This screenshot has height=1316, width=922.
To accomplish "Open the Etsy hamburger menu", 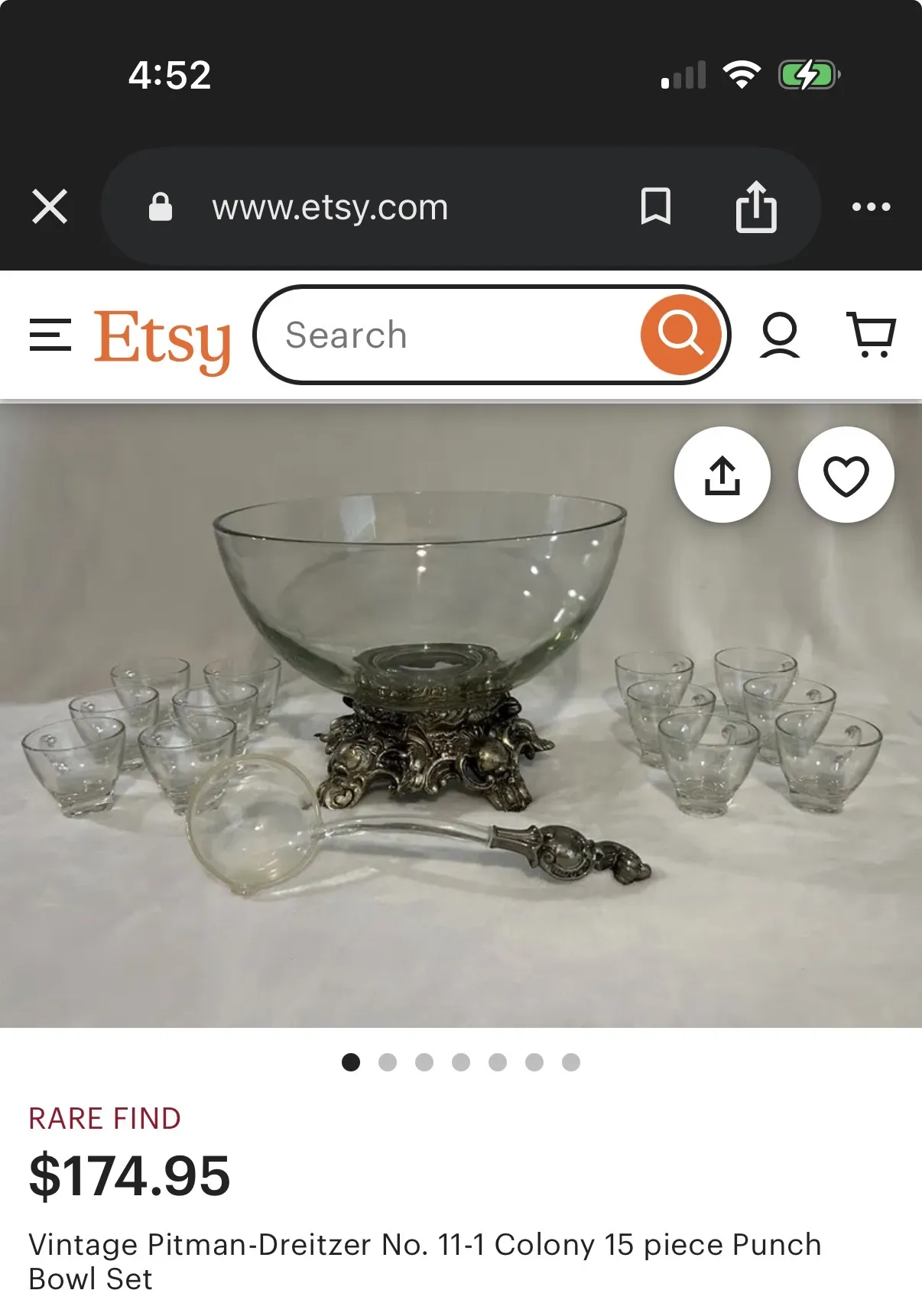I will coord(50,335).
